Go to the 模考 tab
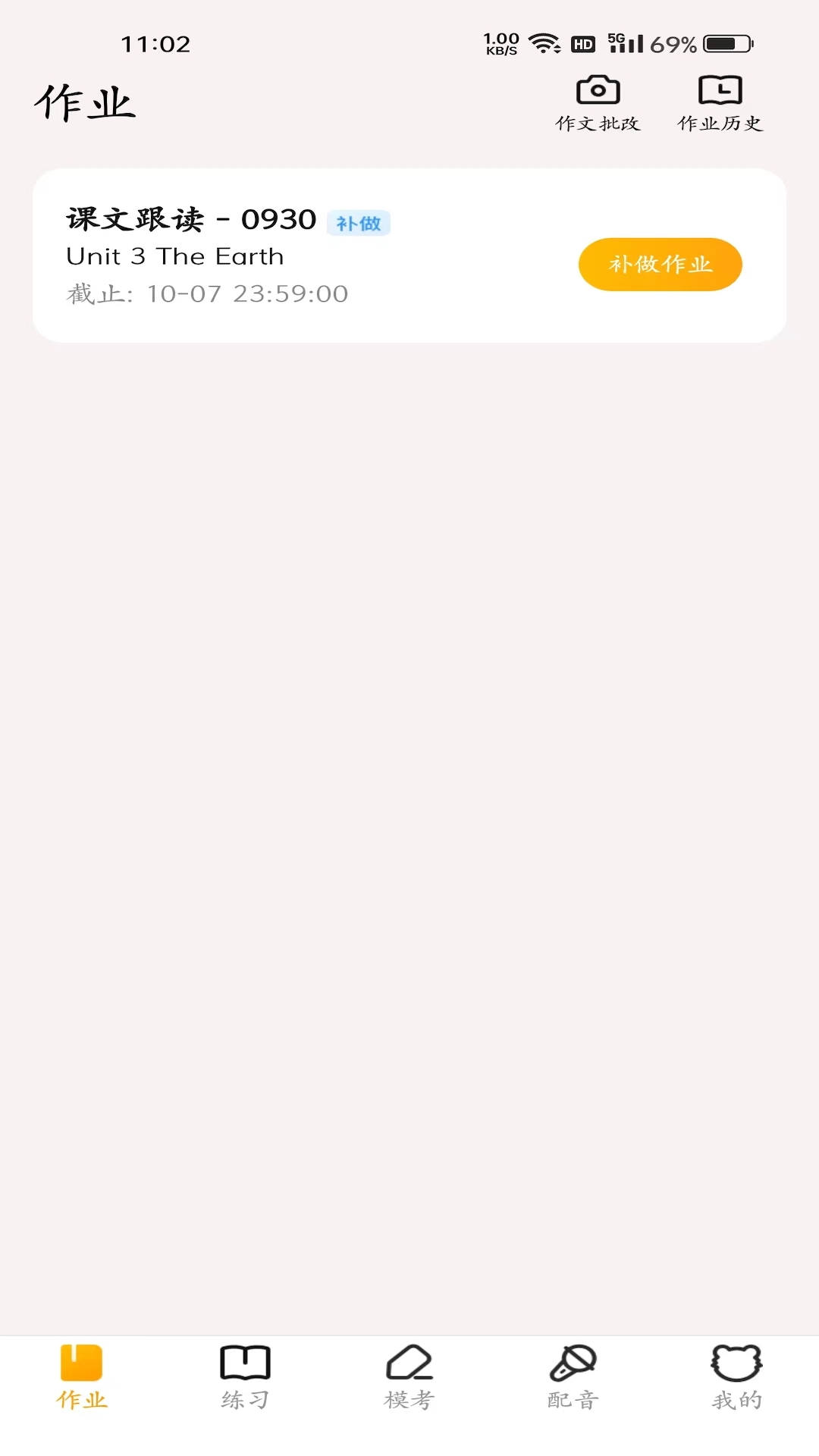The image size is (819, 1456). (x=409, y=1376)
